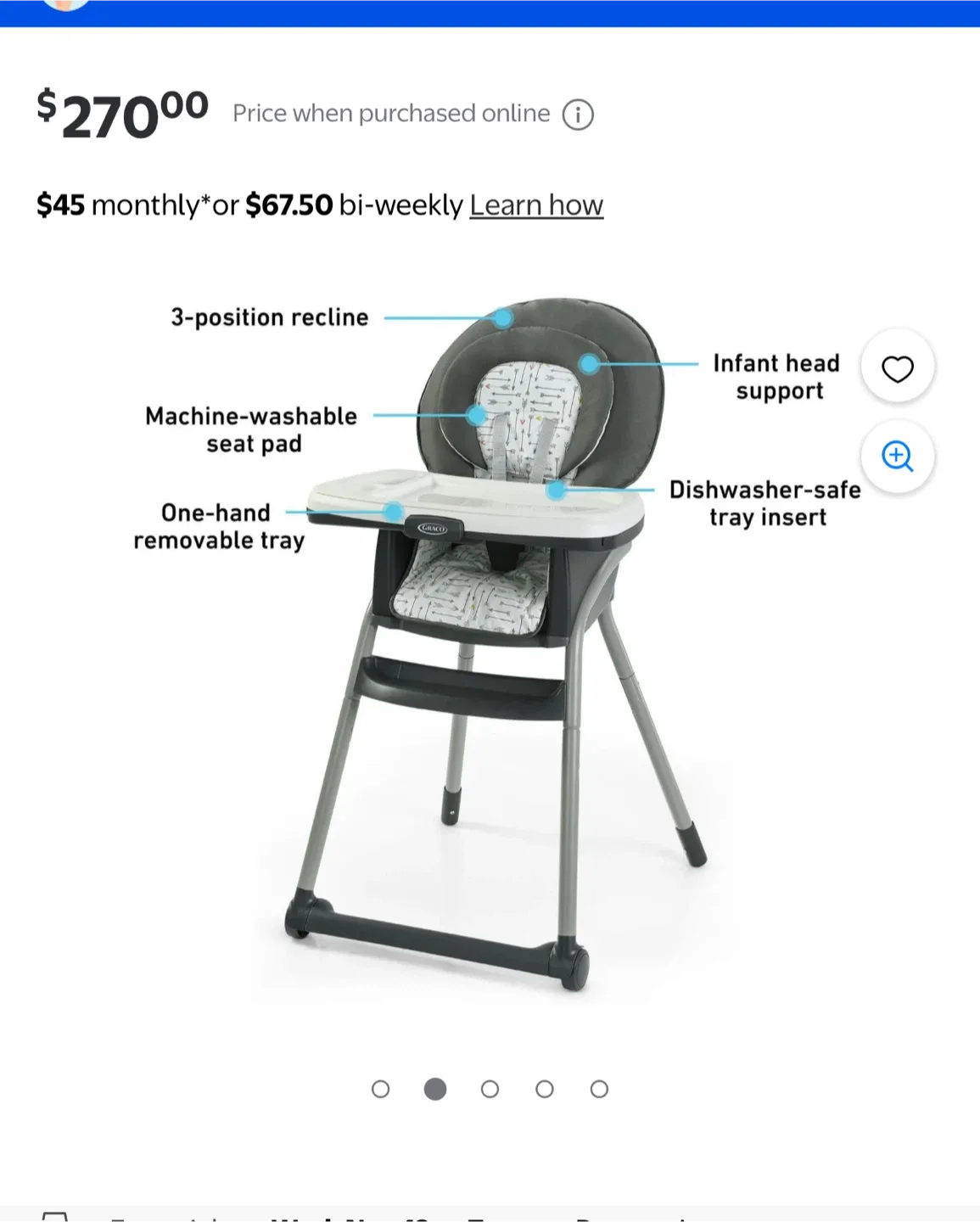980x1222 pixels.
Task: Click the $270.00 price display
Action: (x=121, y=114)
